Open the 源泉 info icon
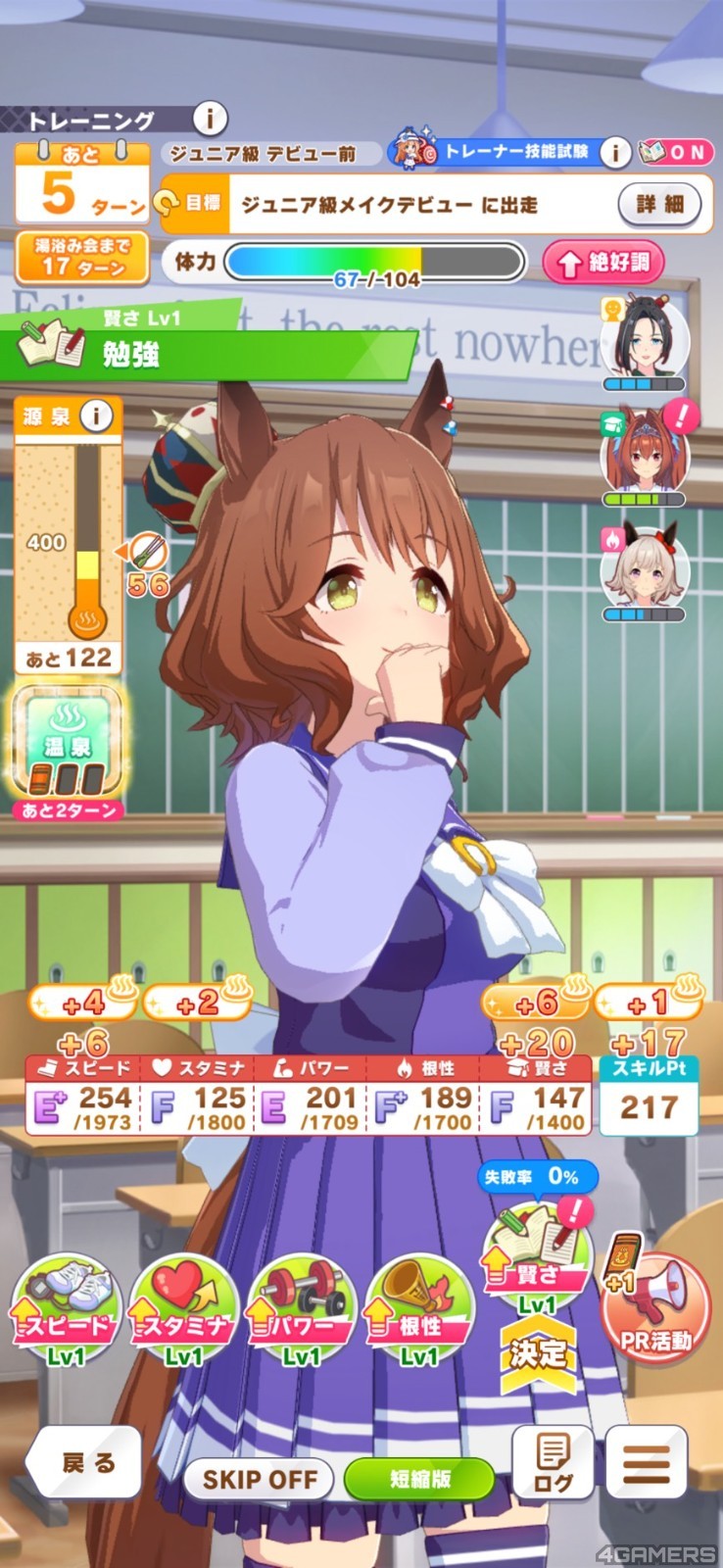Viewport: 723px width, 1568px height. click(x=95, y=416)
